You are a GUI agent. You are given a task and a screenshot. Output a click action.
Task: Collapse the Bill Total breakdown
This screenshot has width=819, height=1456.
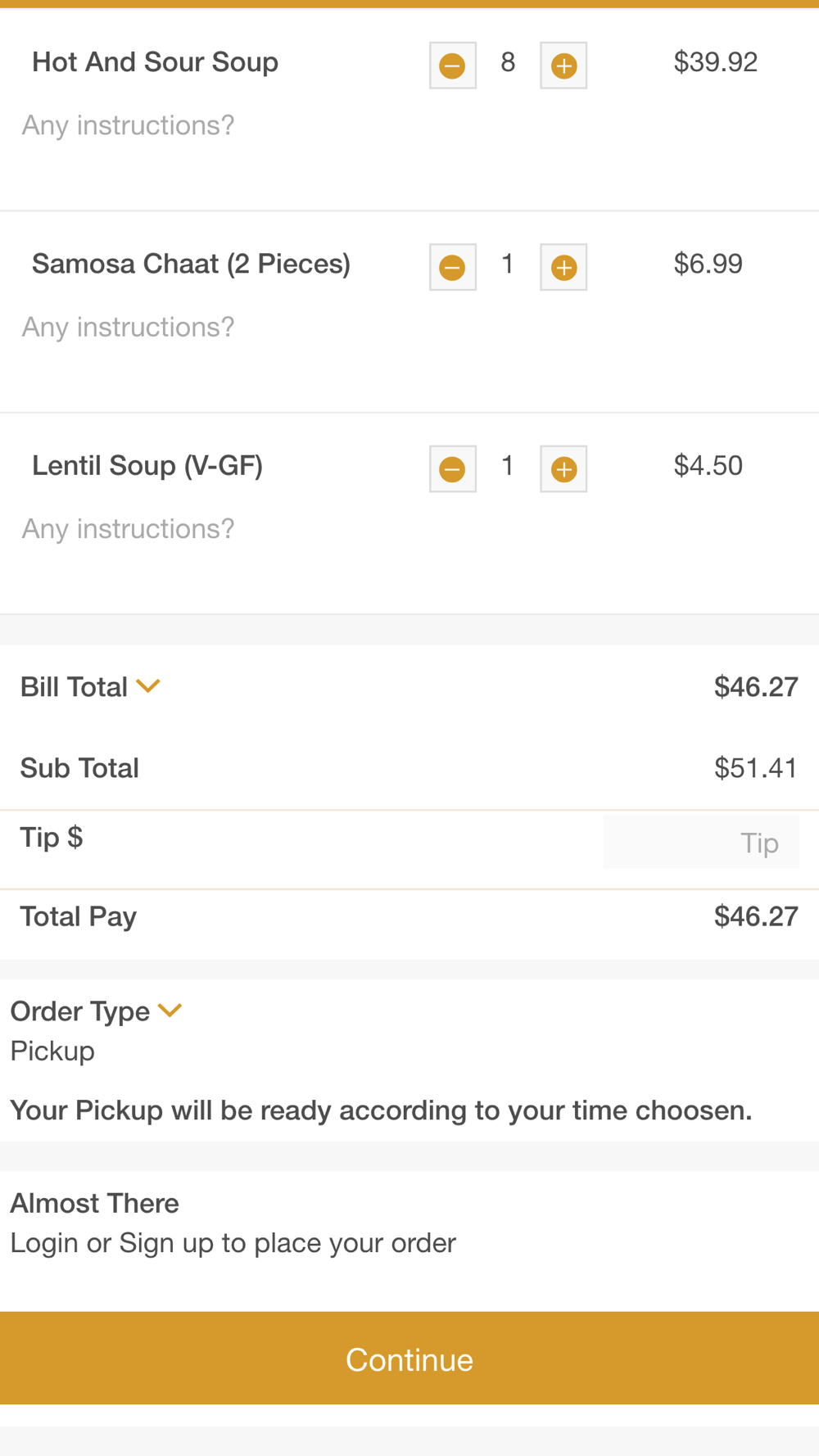point(148,686)
